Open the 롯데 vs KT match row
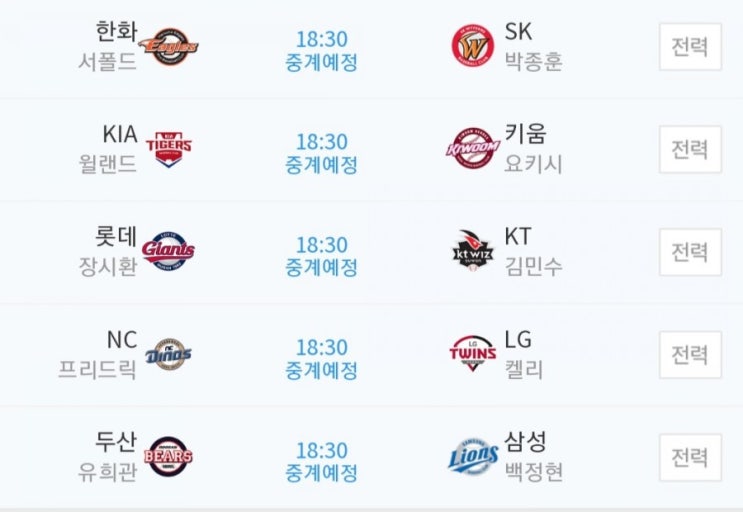This screenshot has height=512, width=743. coord(321,254)
